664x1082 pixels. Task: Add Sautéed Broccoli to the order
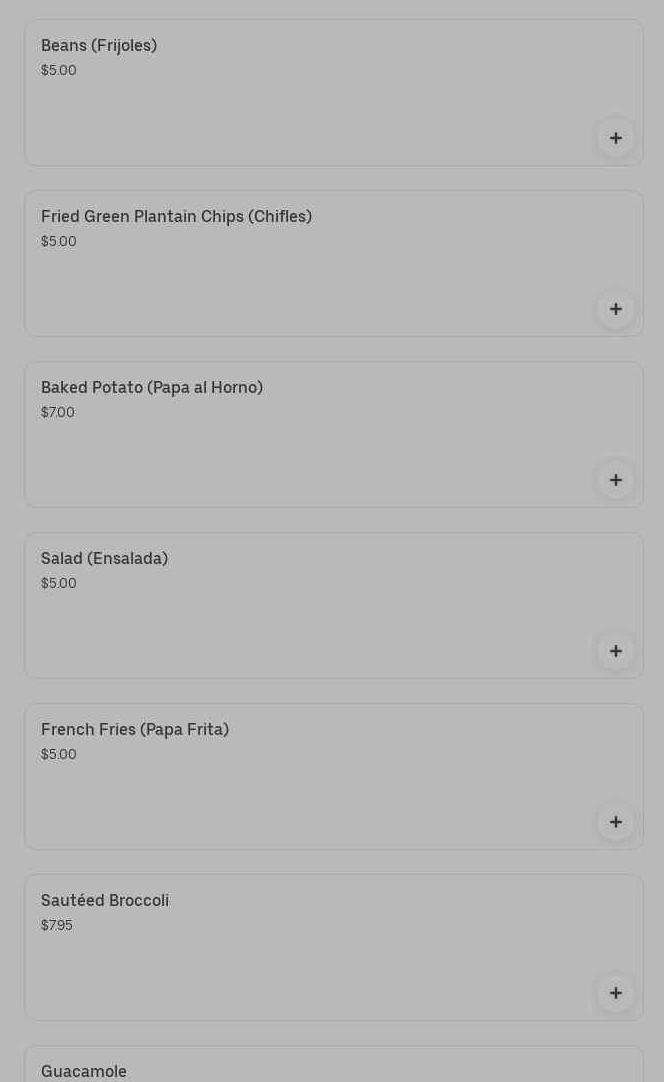click(x=616, y=993)
